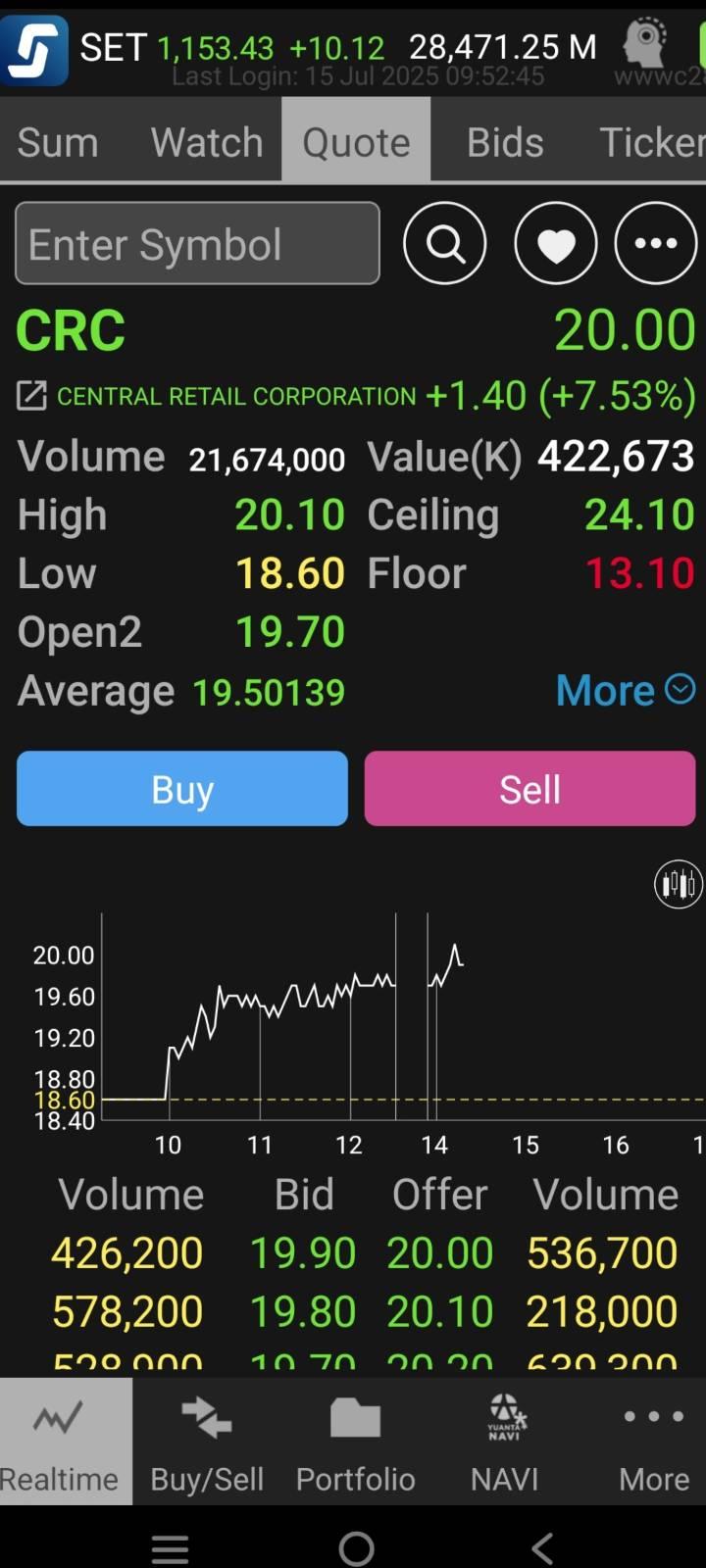Add CRC to favorites with heart icon
This screenshot has height=1568, width=706.
[x=556, y=243]
